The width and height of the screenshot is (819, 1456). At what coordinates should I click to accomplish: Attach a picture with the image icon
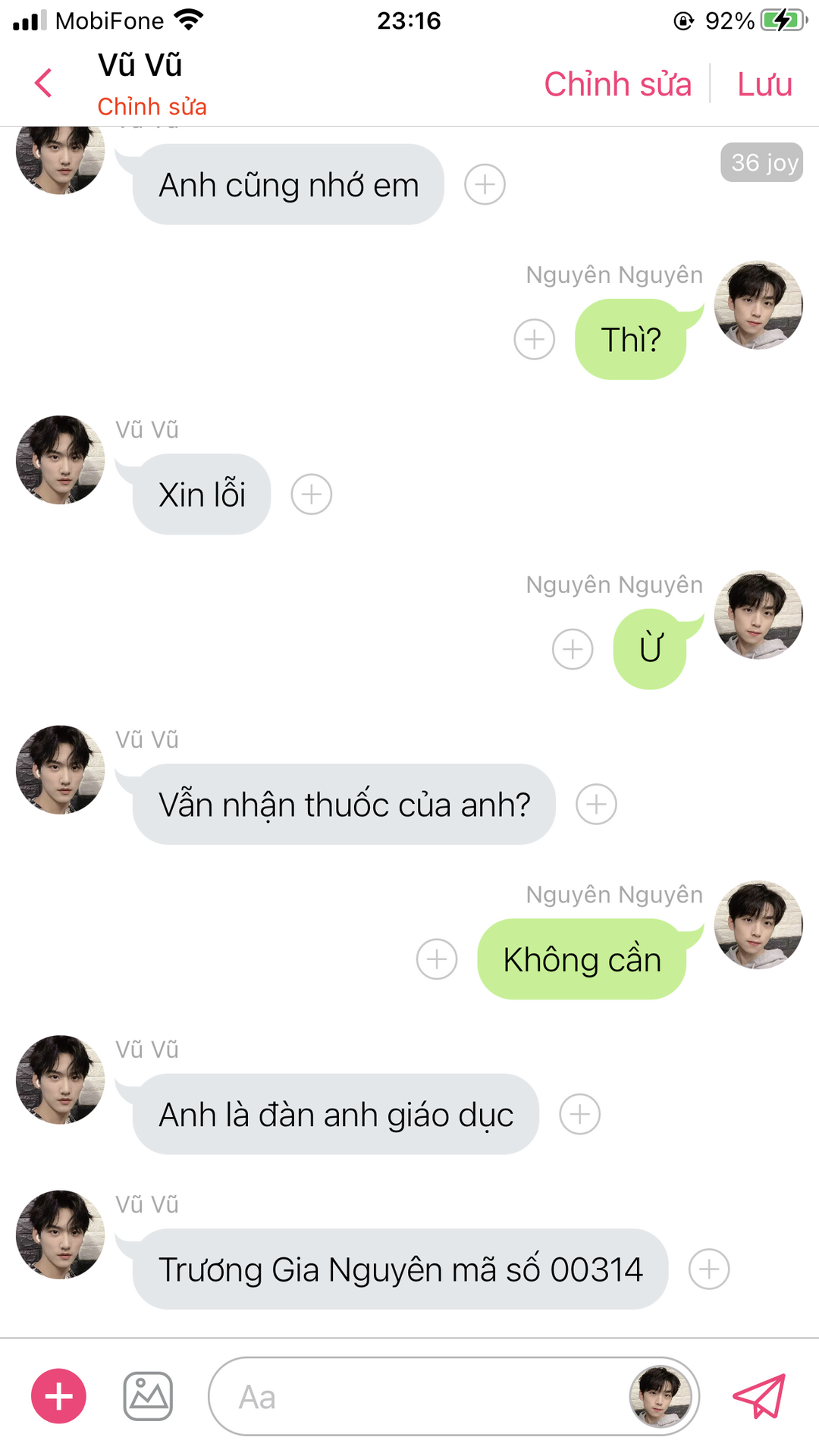(x=148, y=1396)
